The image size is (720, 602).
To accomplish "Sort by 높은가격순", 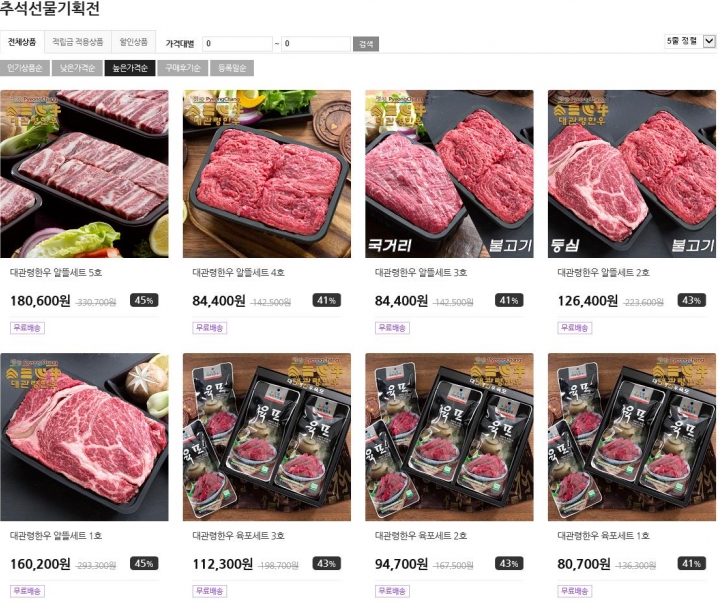I will pyautogui.click(x=130, y=68).
